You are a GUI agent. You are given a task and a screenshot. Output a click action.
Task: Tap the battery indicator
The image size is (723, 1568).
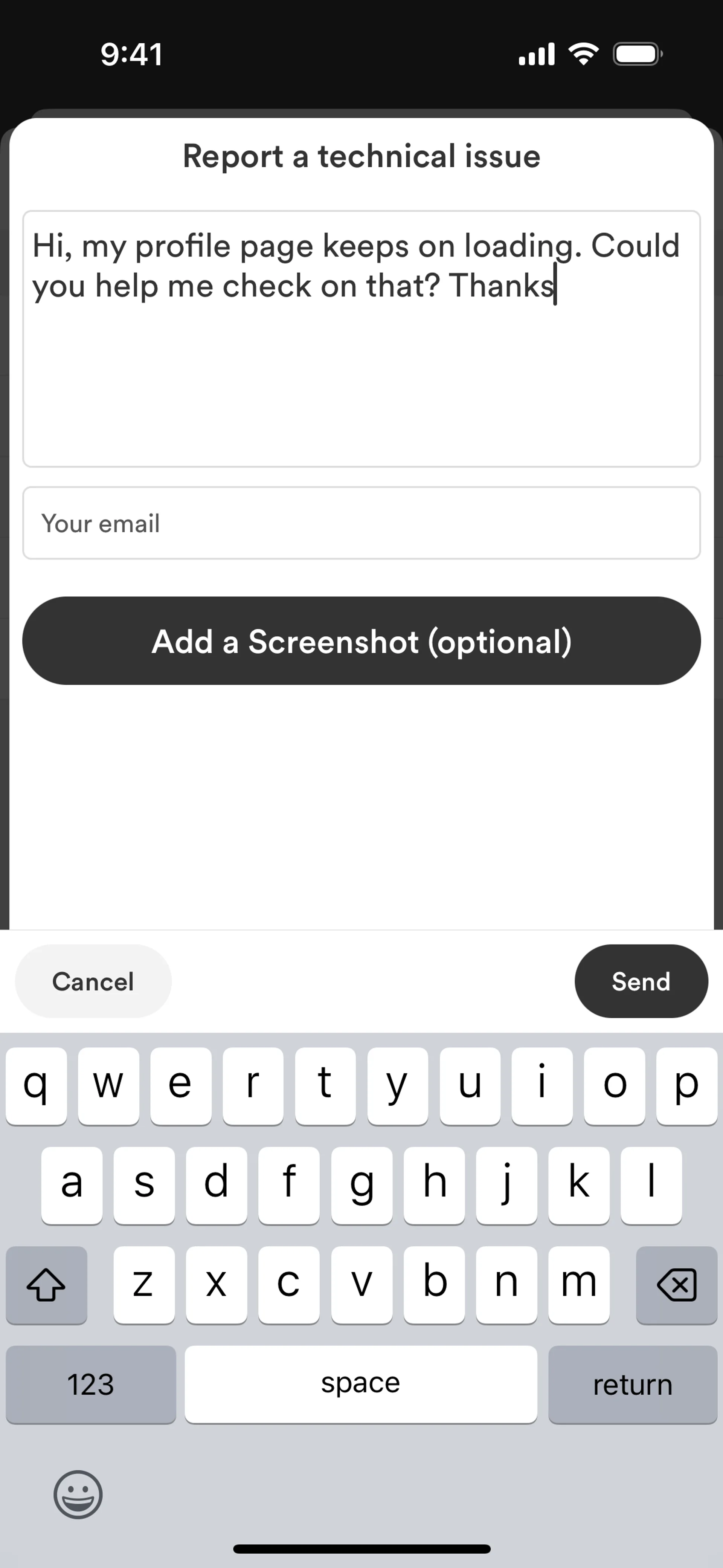pos(636,53)
